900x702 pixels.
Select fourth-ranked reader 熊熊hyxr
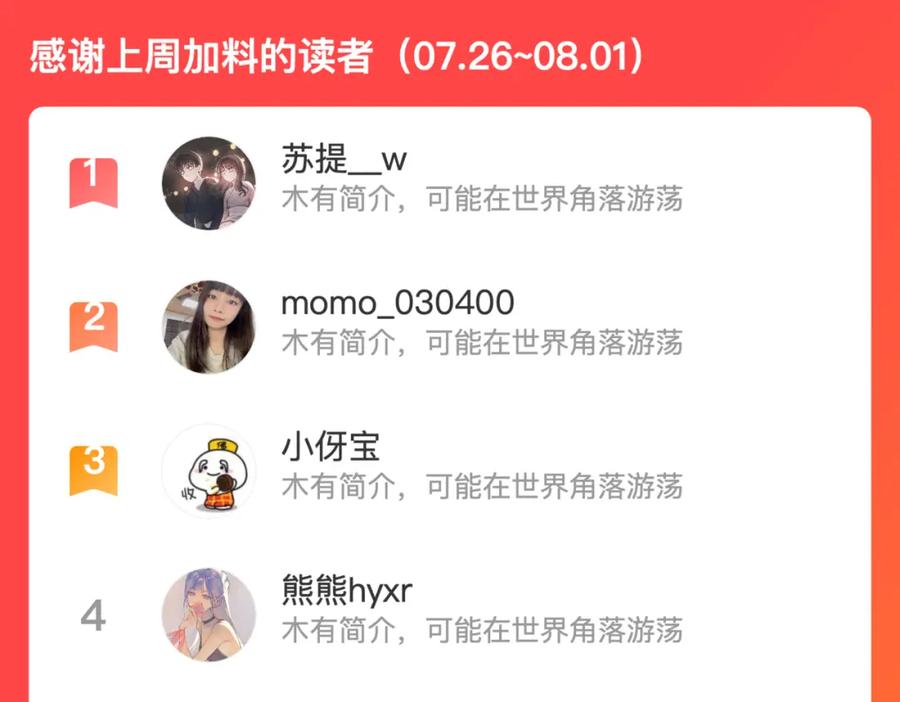450,615
